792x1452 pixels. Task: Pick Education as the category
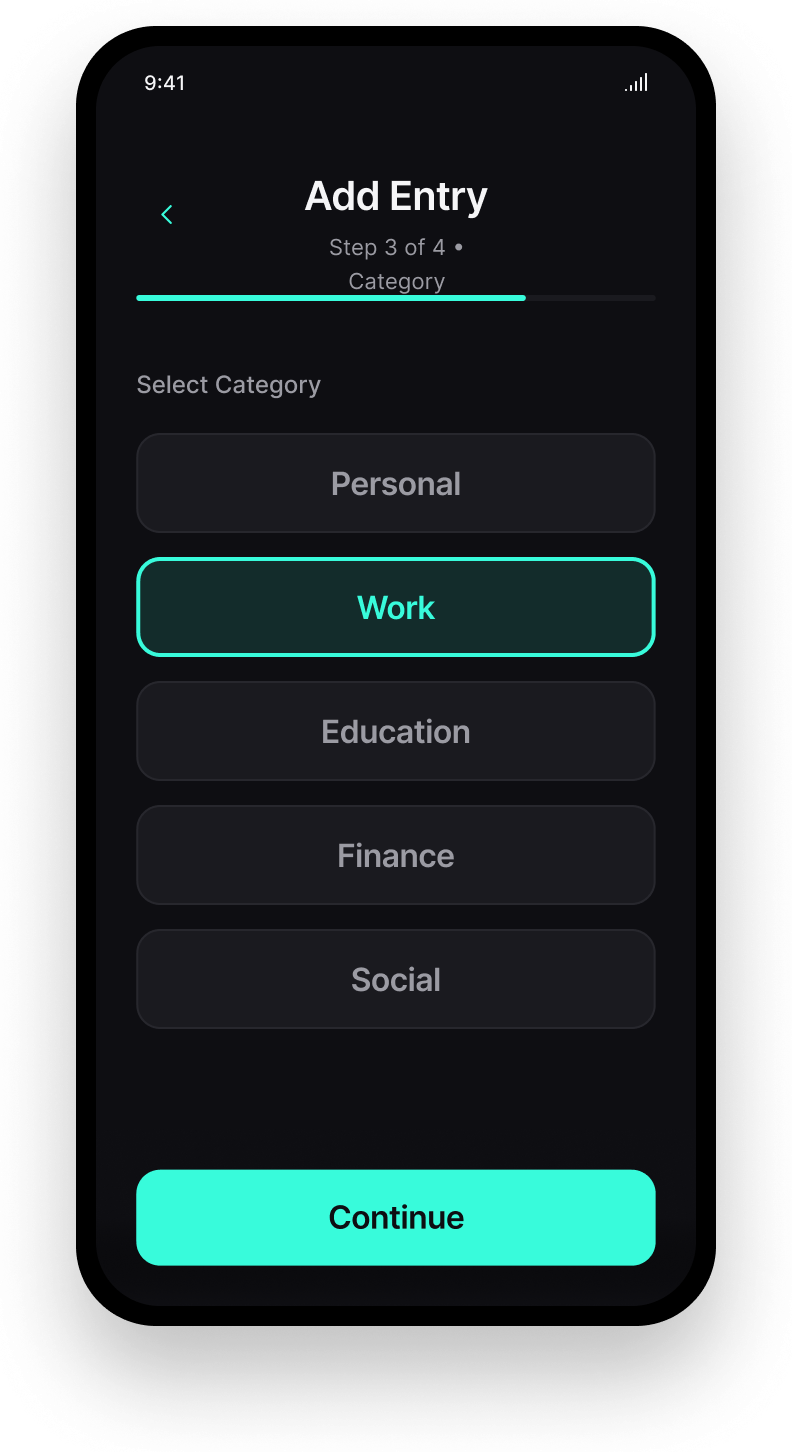point(396,731)
